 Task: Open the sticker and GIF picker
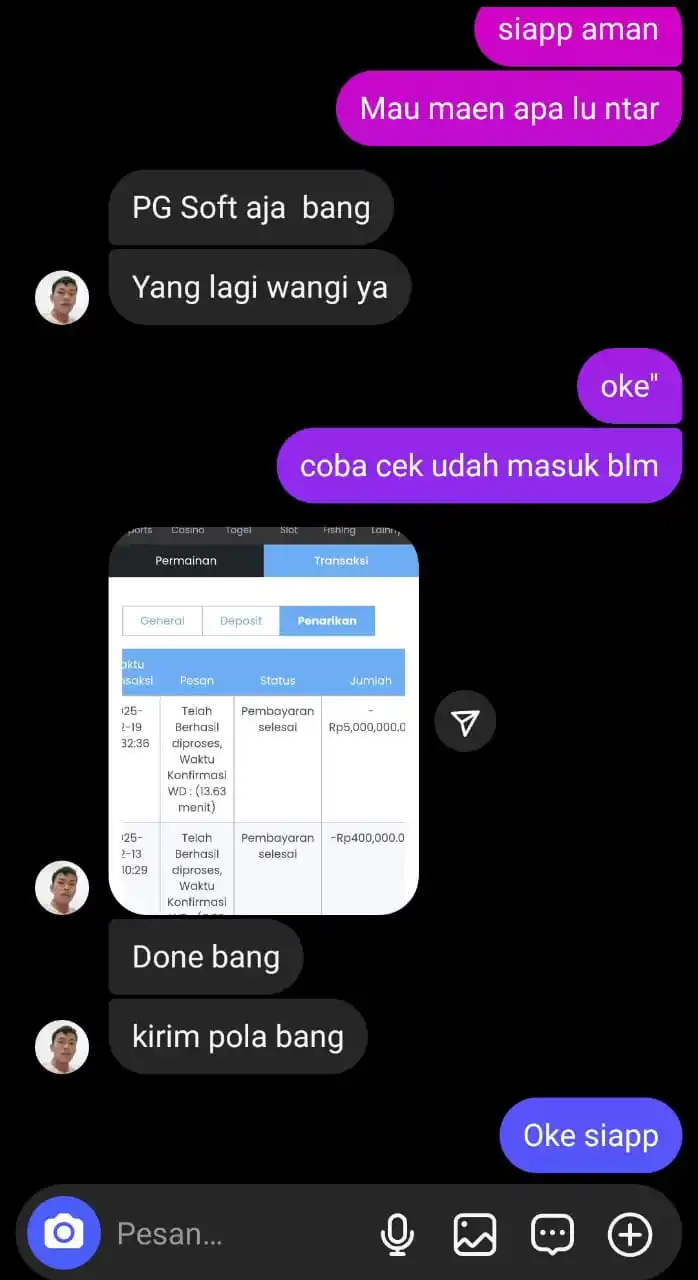click(552, 1234)
